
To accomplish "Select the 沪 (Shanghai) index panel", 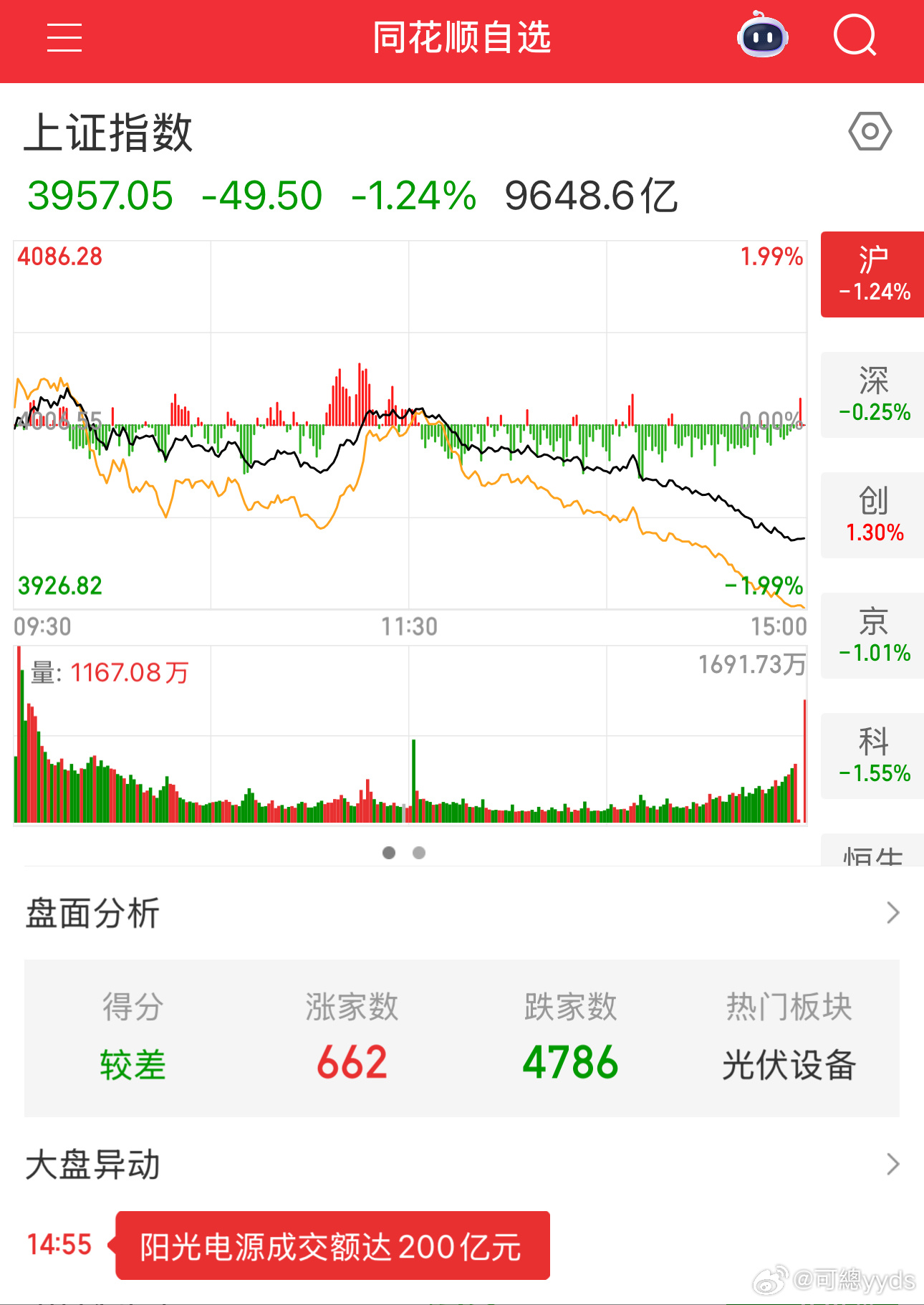I will [x=872, y=276].
